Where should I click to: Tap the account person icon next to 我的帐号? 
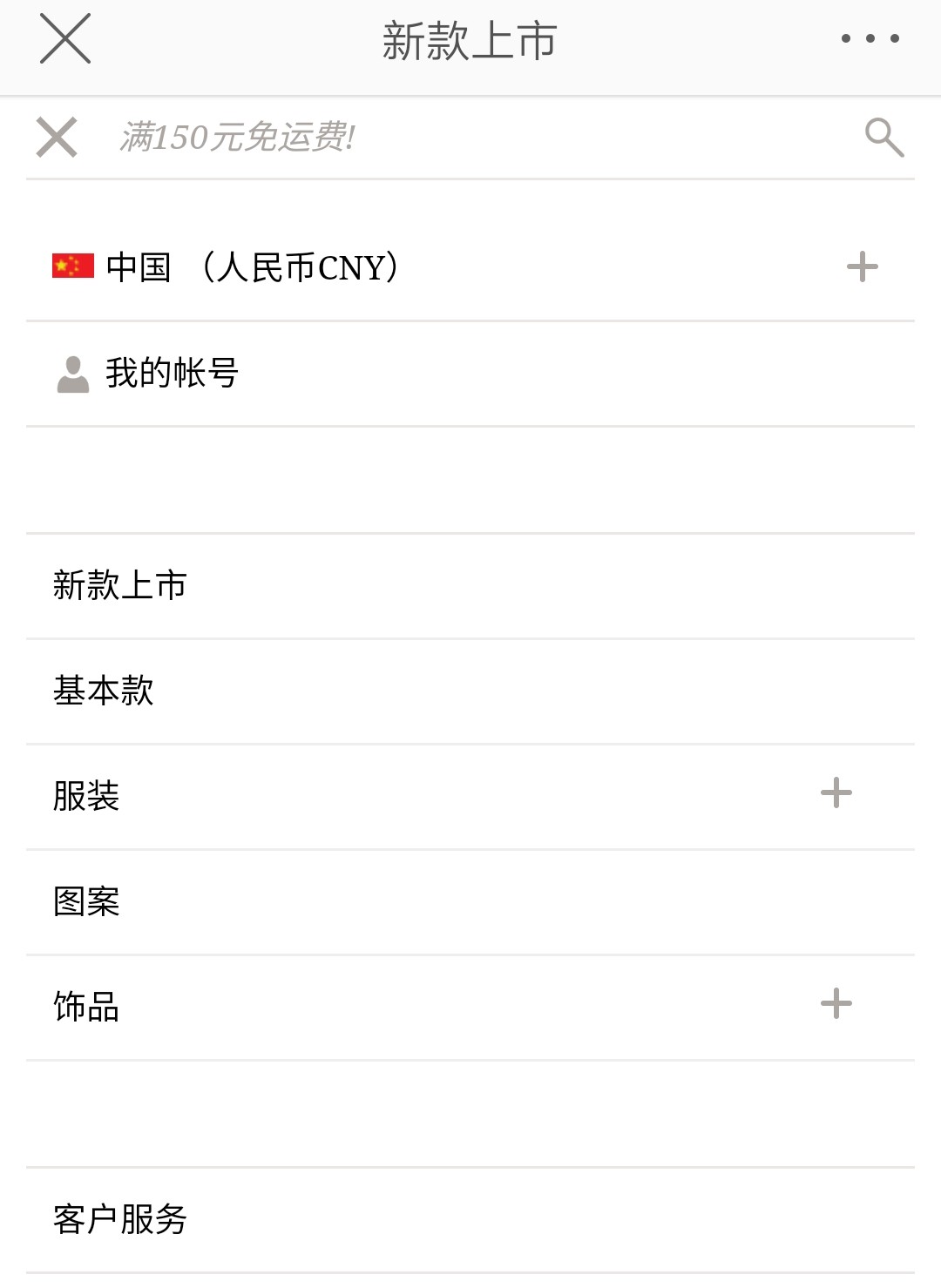[x=73, y=374]
